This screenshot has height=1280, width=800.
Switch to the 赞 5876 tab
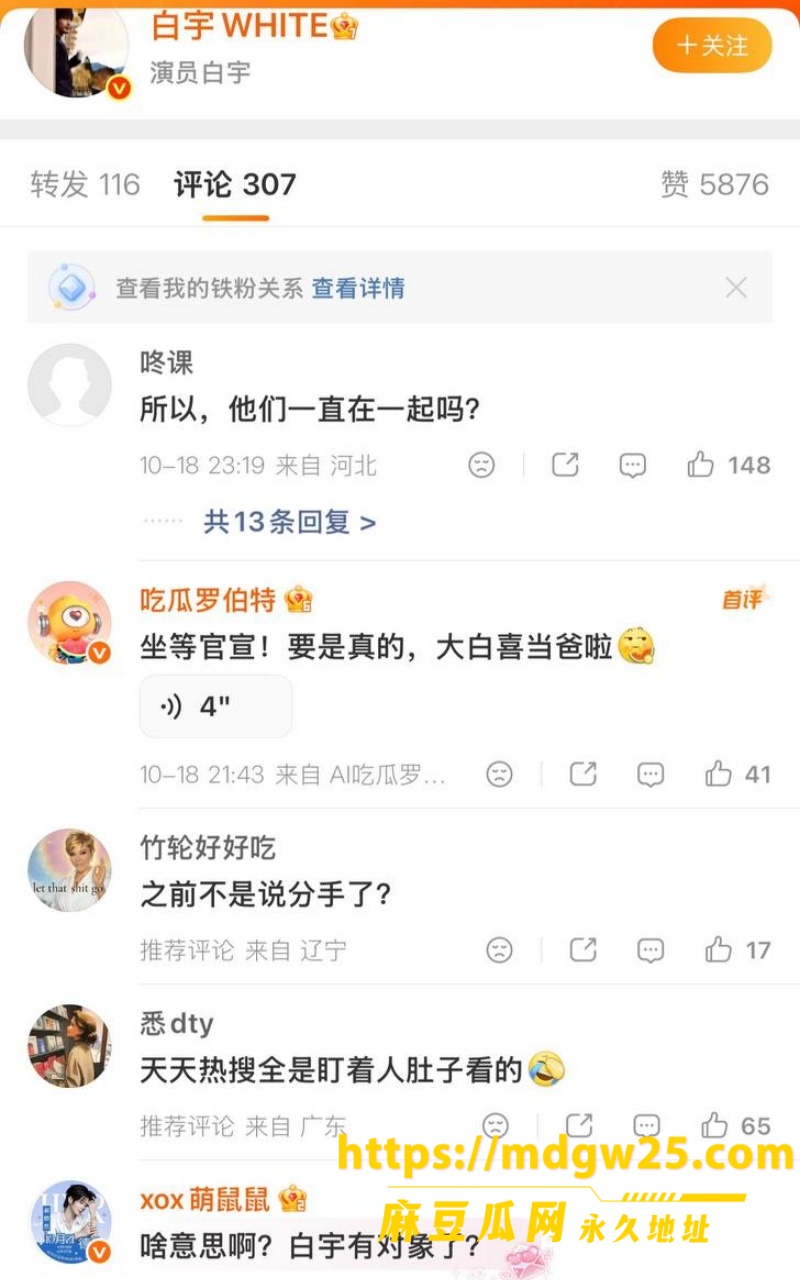pos(714,184)
